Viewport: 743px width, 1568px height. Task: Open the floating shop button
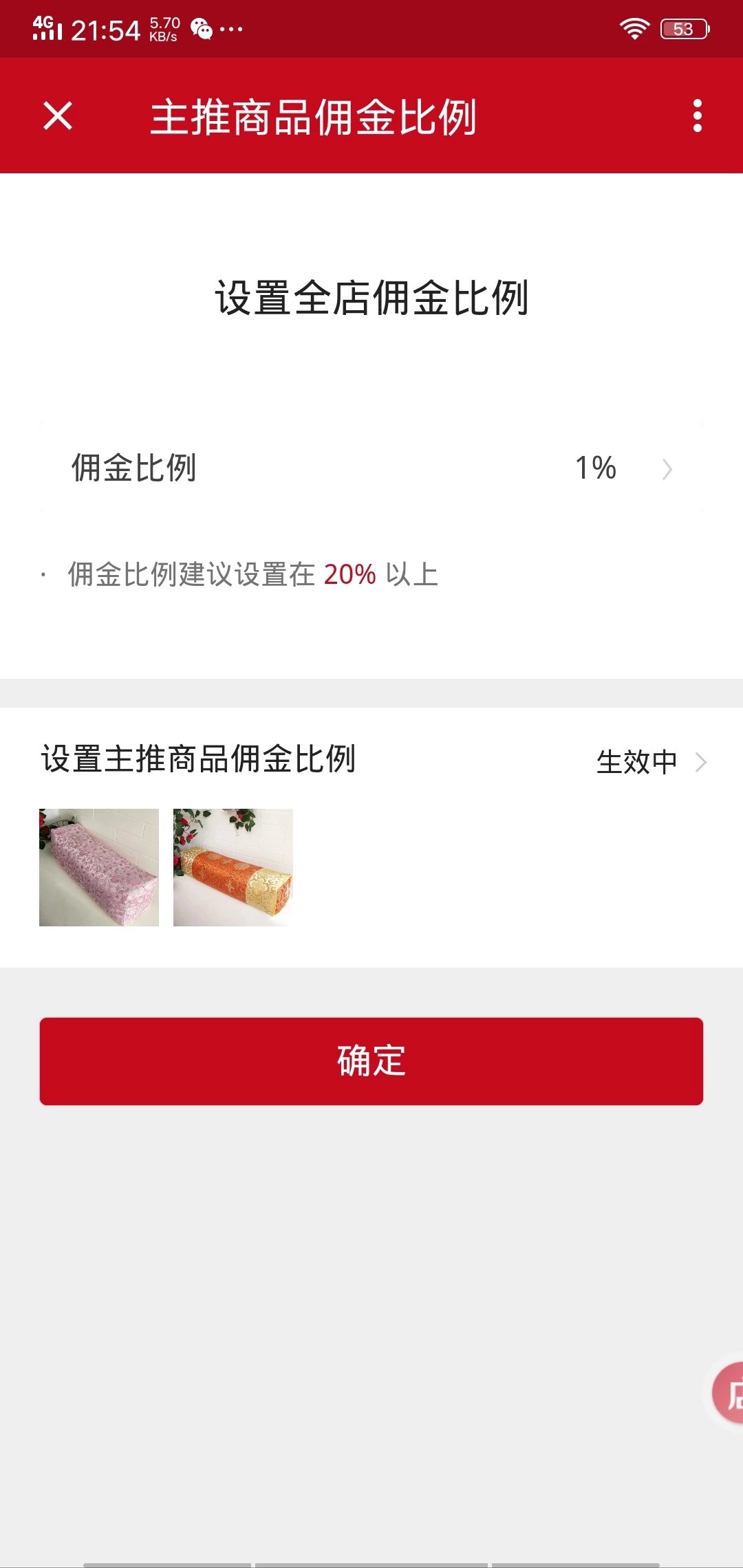click(729, 1393)
